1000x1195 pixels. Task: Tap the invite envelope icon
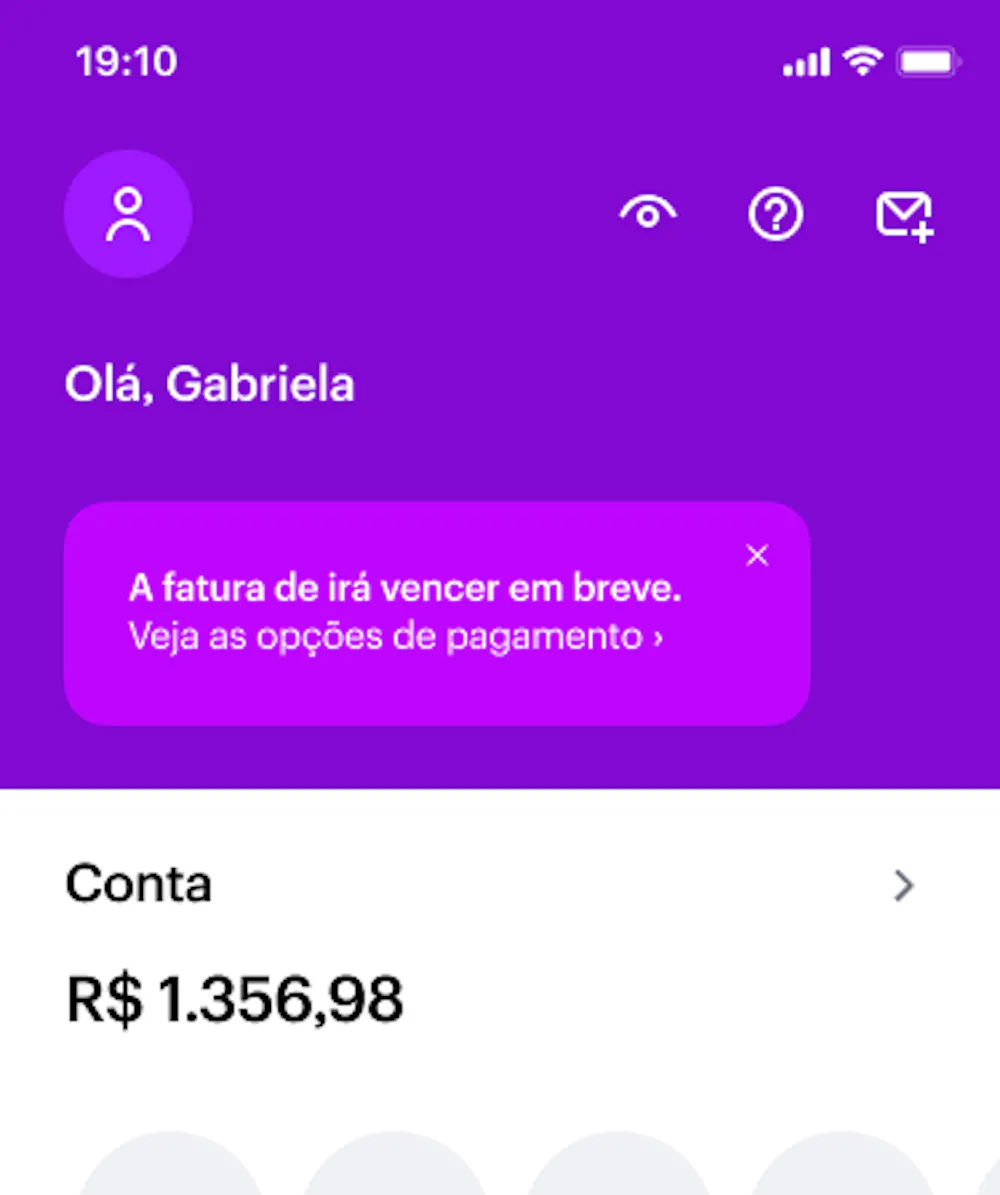pos(904,215)
